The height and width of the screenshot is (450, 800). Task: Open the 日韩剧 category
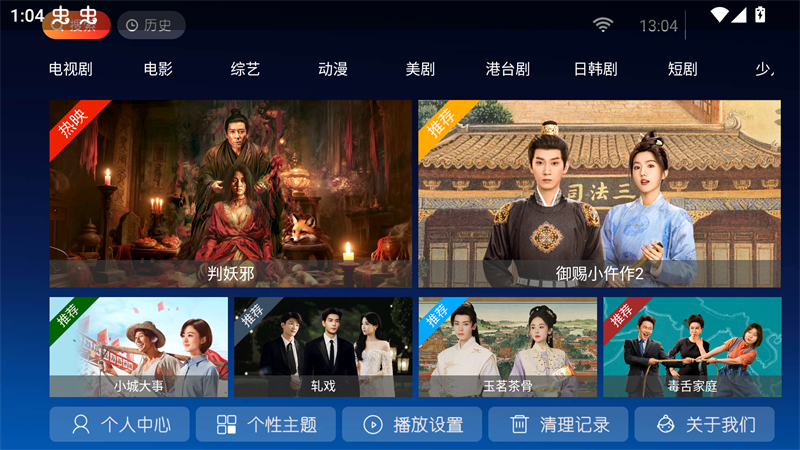(595, 69)
